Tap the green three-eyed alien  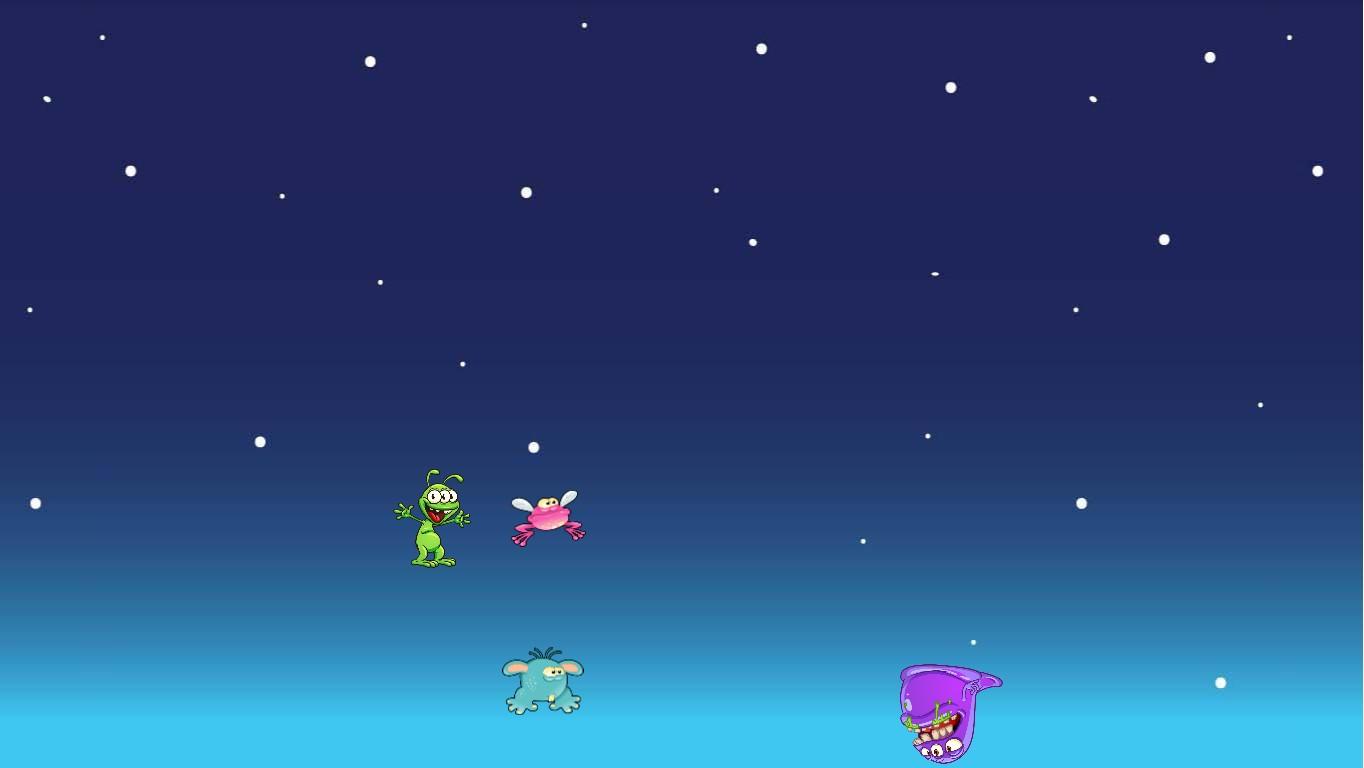pos(433,520)
